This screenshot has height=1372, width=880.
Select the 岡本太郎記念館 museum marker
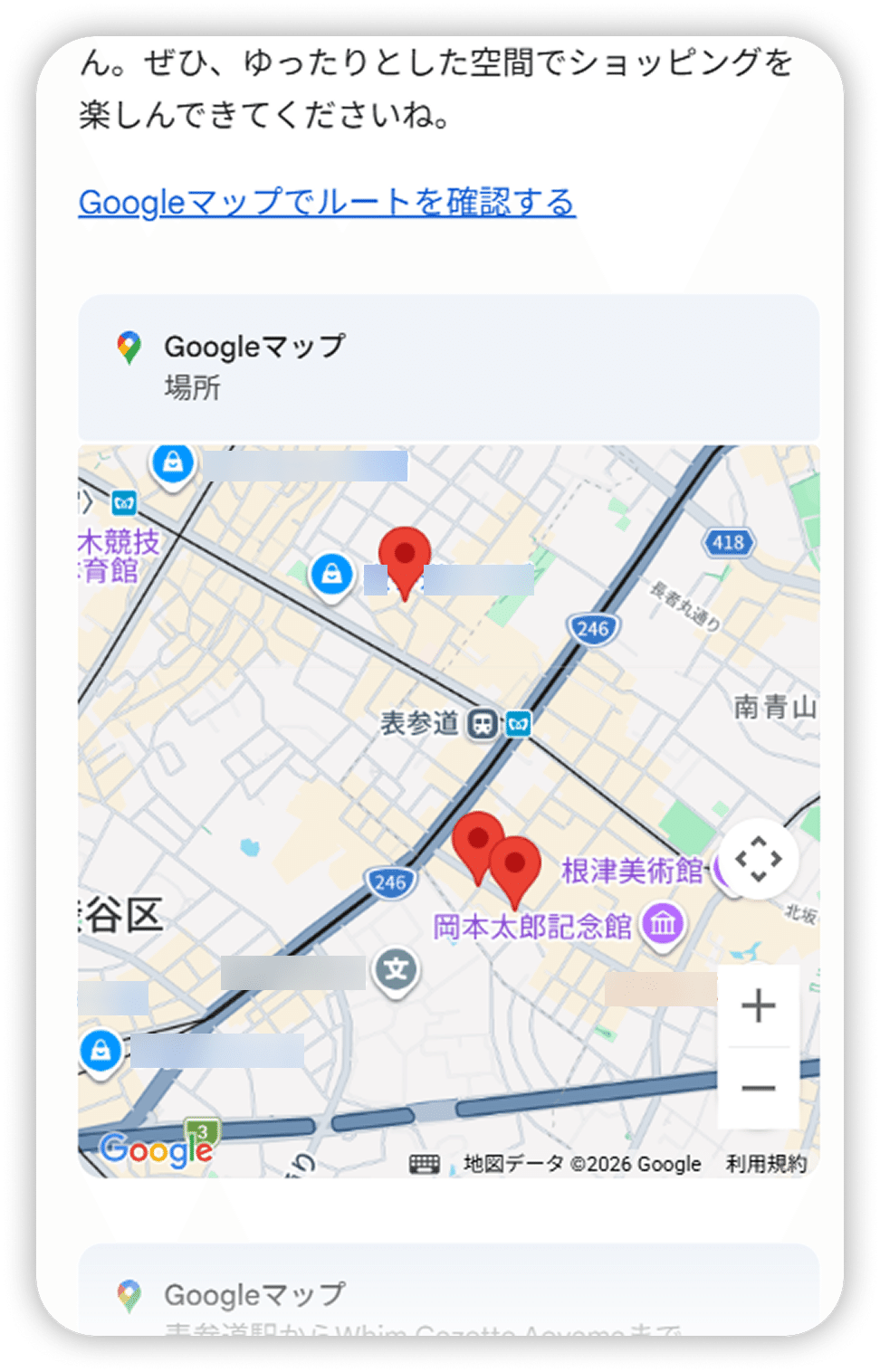[664, 924]
